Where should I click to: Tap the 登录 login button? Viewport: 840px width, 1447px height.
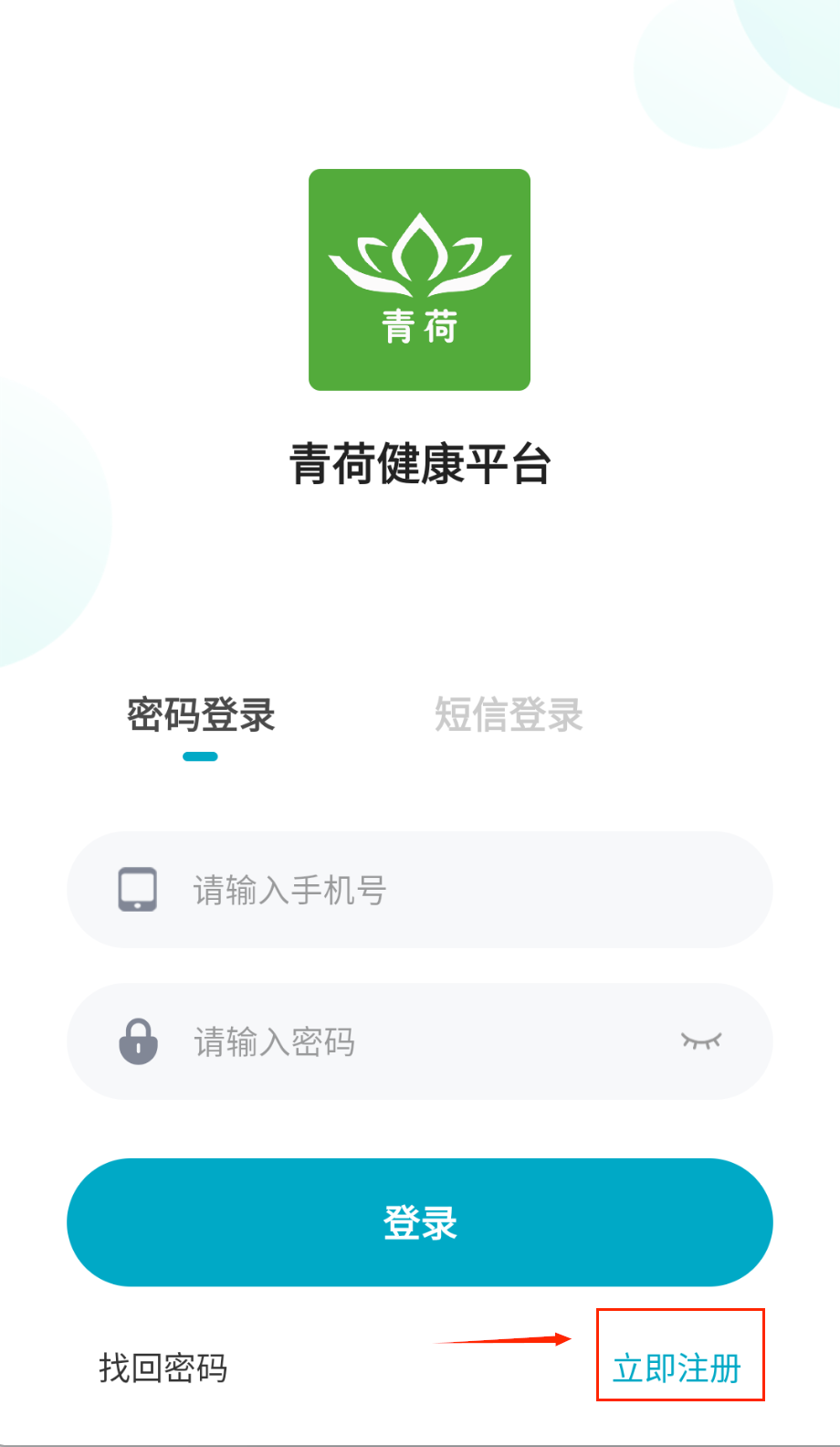(x=420, y=1222)
